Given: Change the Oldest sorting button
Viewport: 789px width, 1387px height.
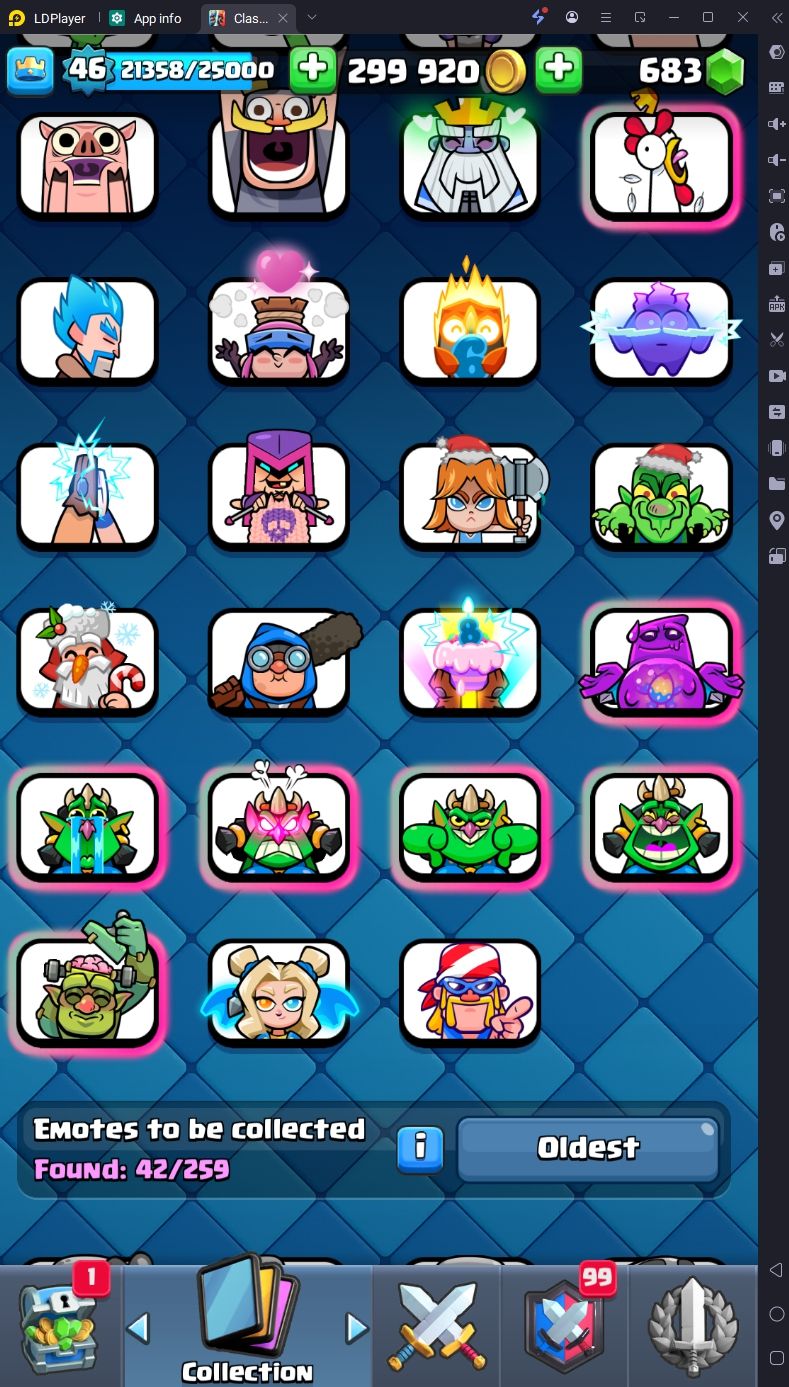Looking at the screenshot, I should 588,1148.
